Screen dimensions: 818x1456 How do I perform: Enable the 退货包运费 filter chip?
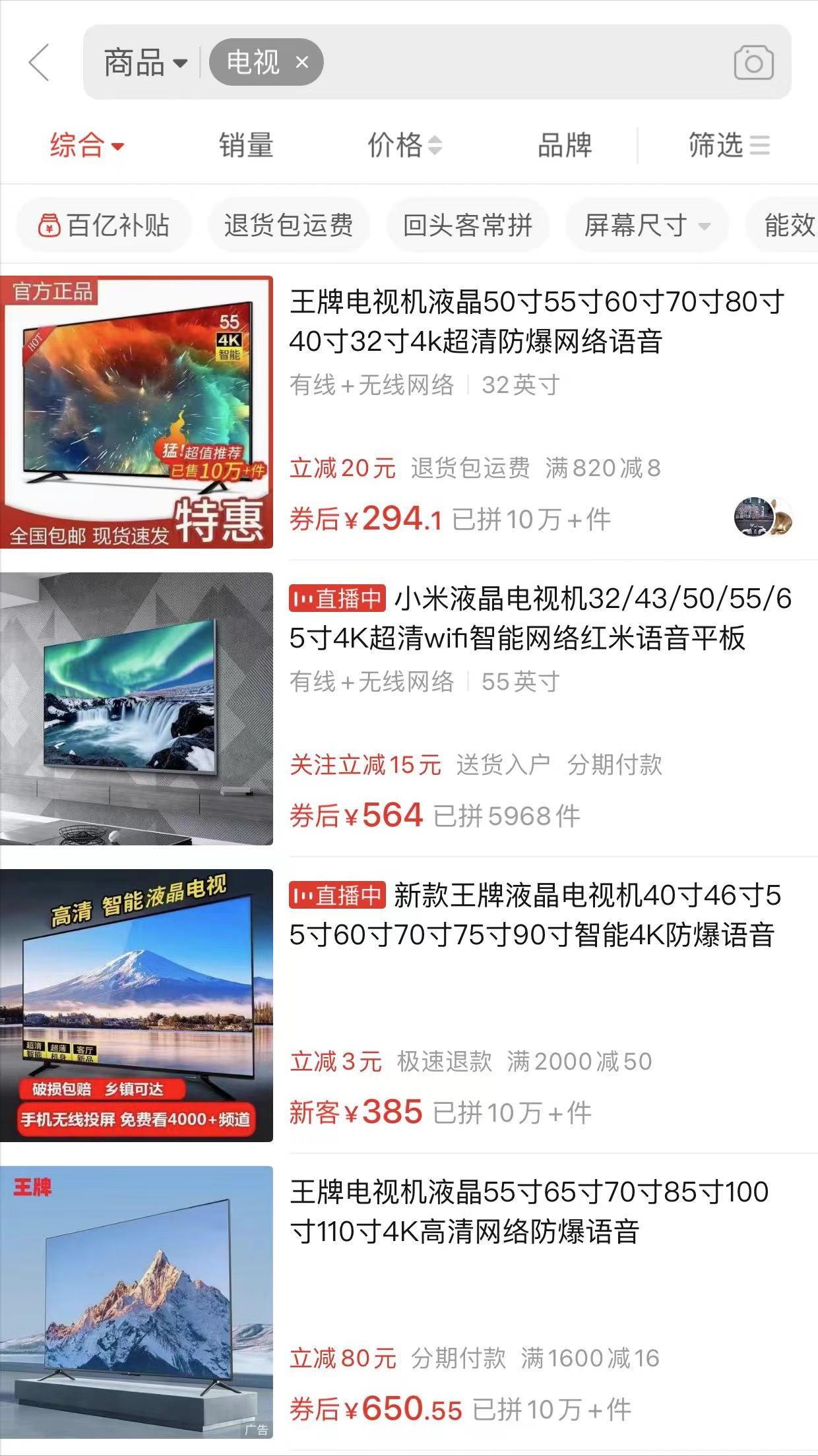(290, 225)
